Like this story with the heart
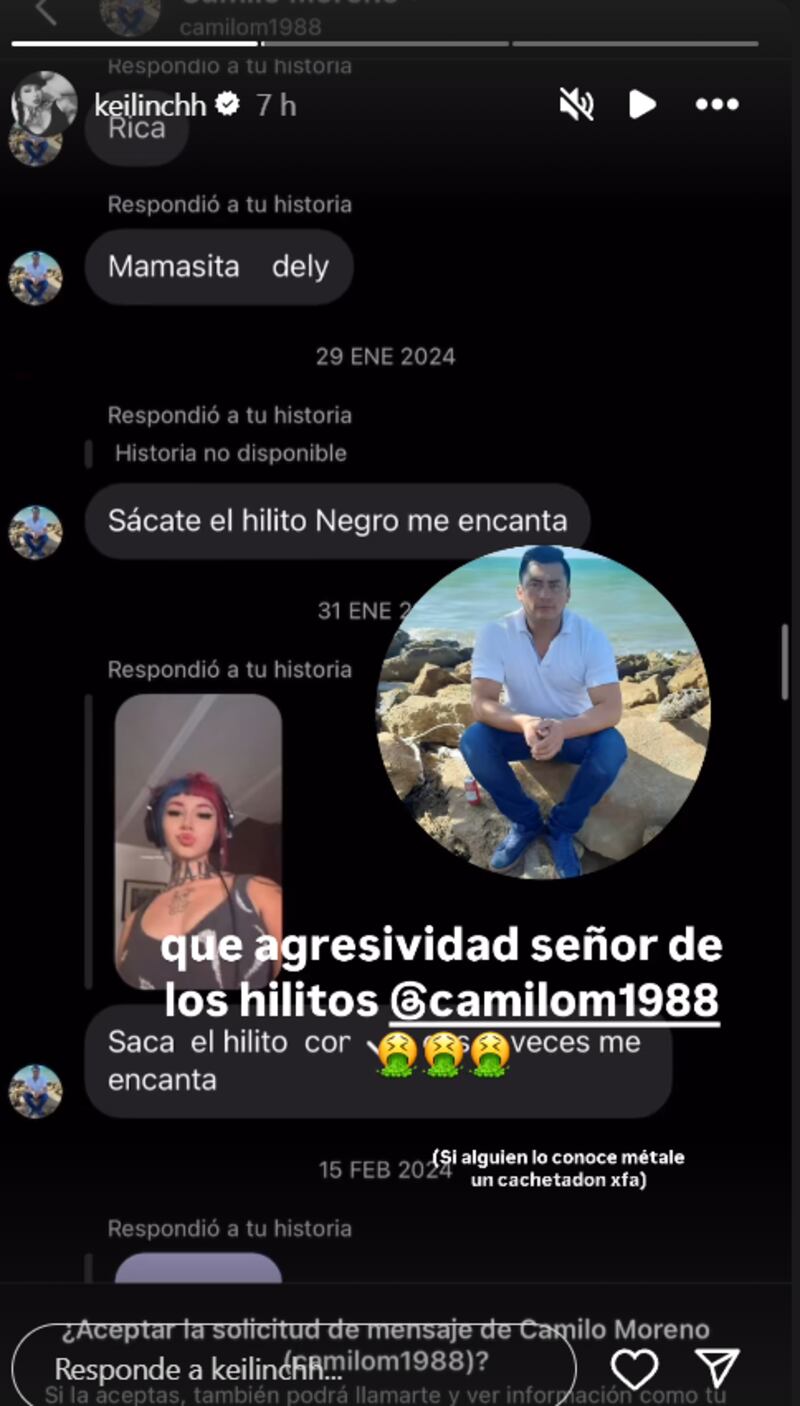Image resolution: width=800 pixels, height=1406 pixels. [x=635, y=1368]
